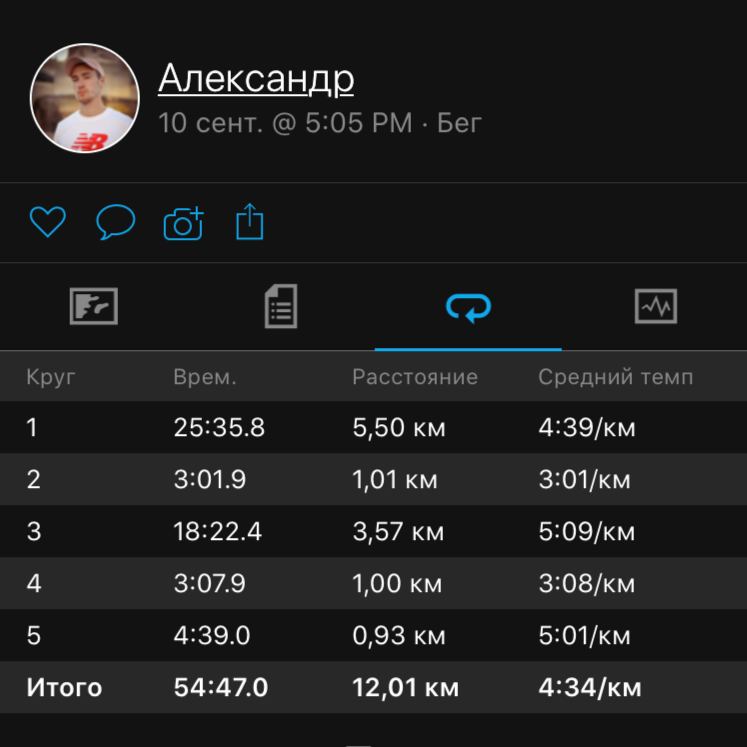
Task: Tap Александр's profile avatar
Action: 85,98
